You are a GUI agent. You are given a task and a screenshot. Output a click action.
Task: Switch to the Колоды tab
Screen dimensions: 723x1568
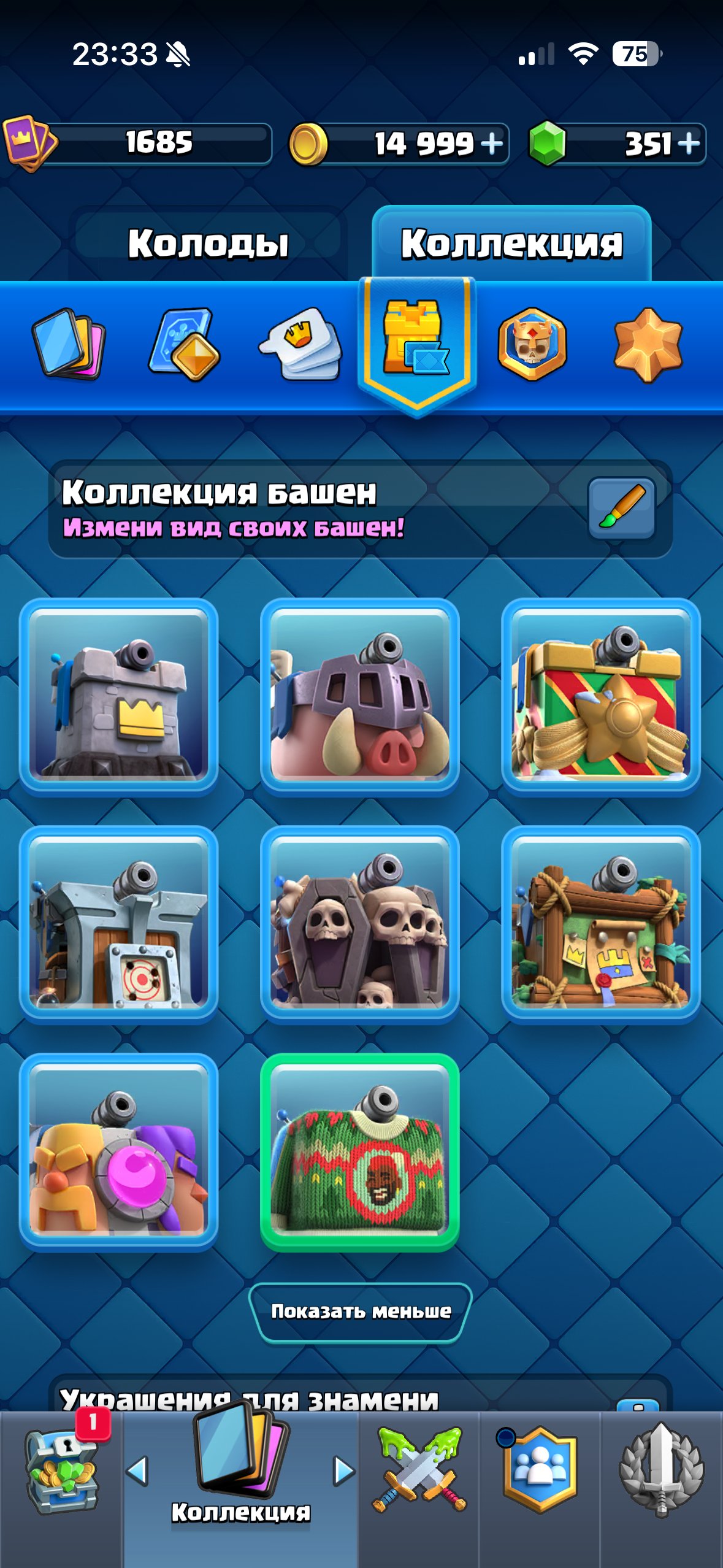tap(208, 244)
